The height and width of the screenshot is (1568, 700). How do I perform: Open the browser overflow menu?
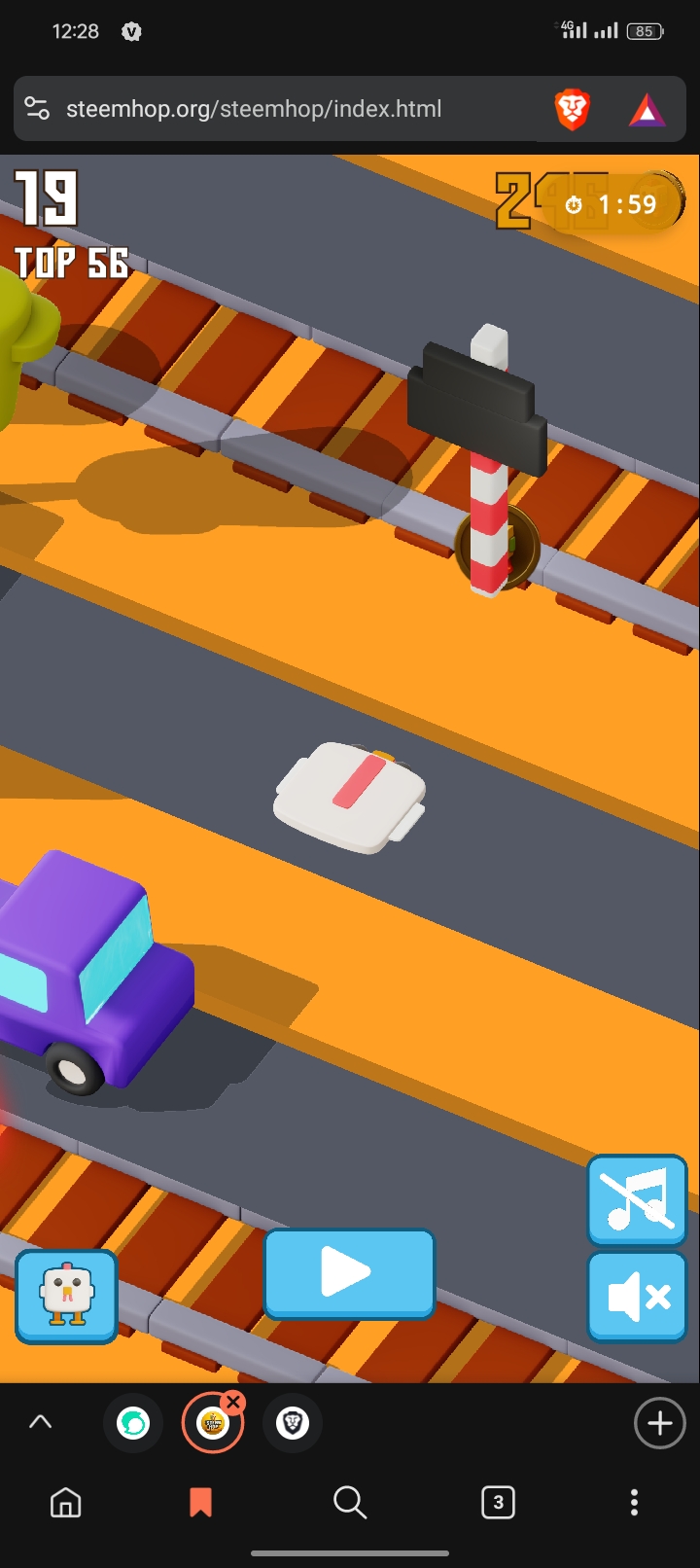coord(634,1503)
